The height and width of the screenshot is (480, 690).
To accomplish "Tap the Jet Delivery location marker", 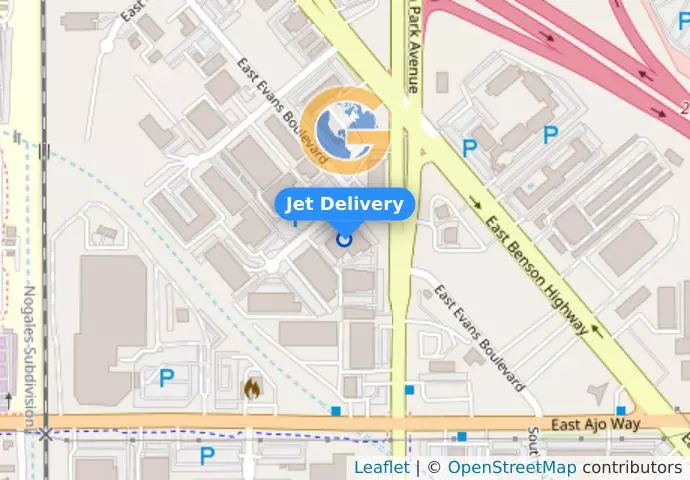I will coord(345,239).
